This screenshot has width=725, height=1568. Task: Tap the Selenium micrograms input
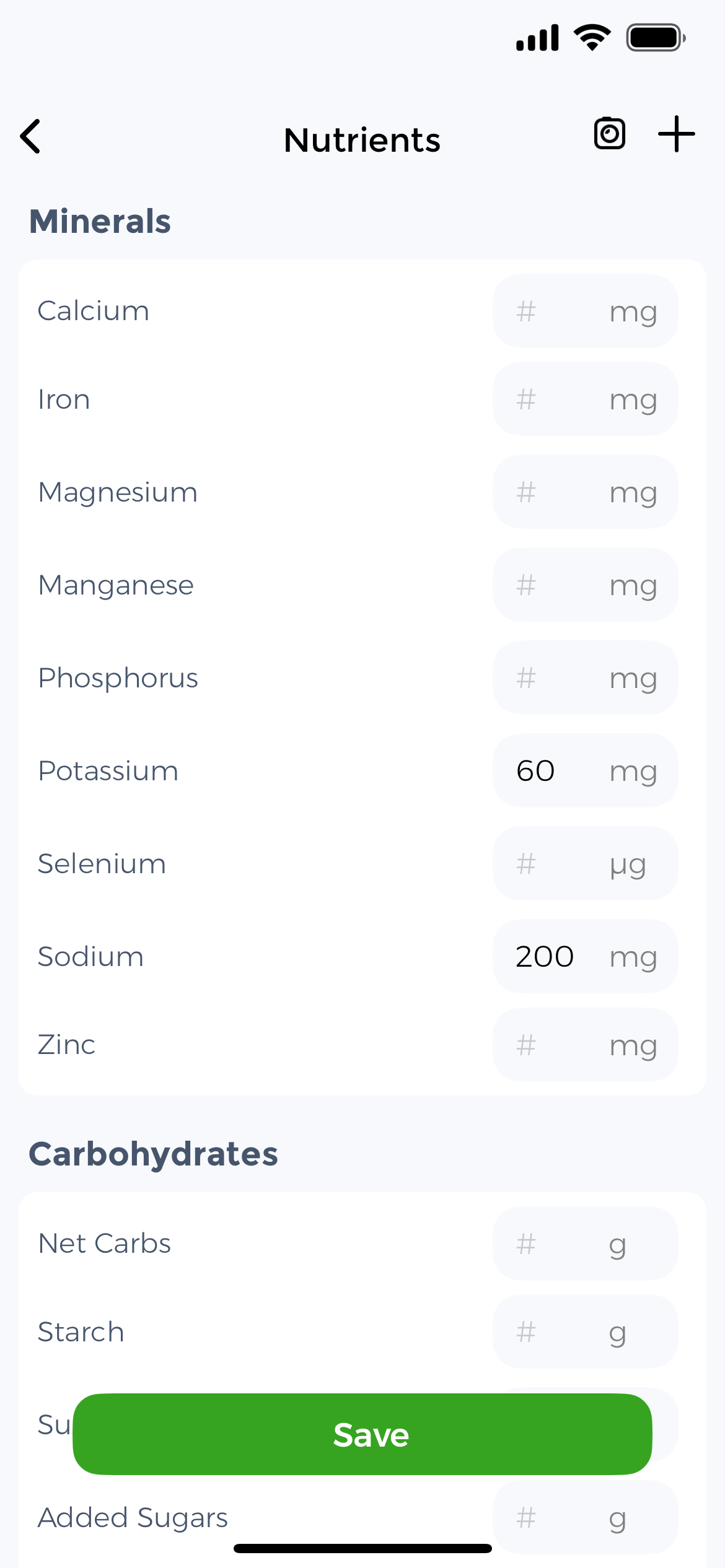click(584, 863)
